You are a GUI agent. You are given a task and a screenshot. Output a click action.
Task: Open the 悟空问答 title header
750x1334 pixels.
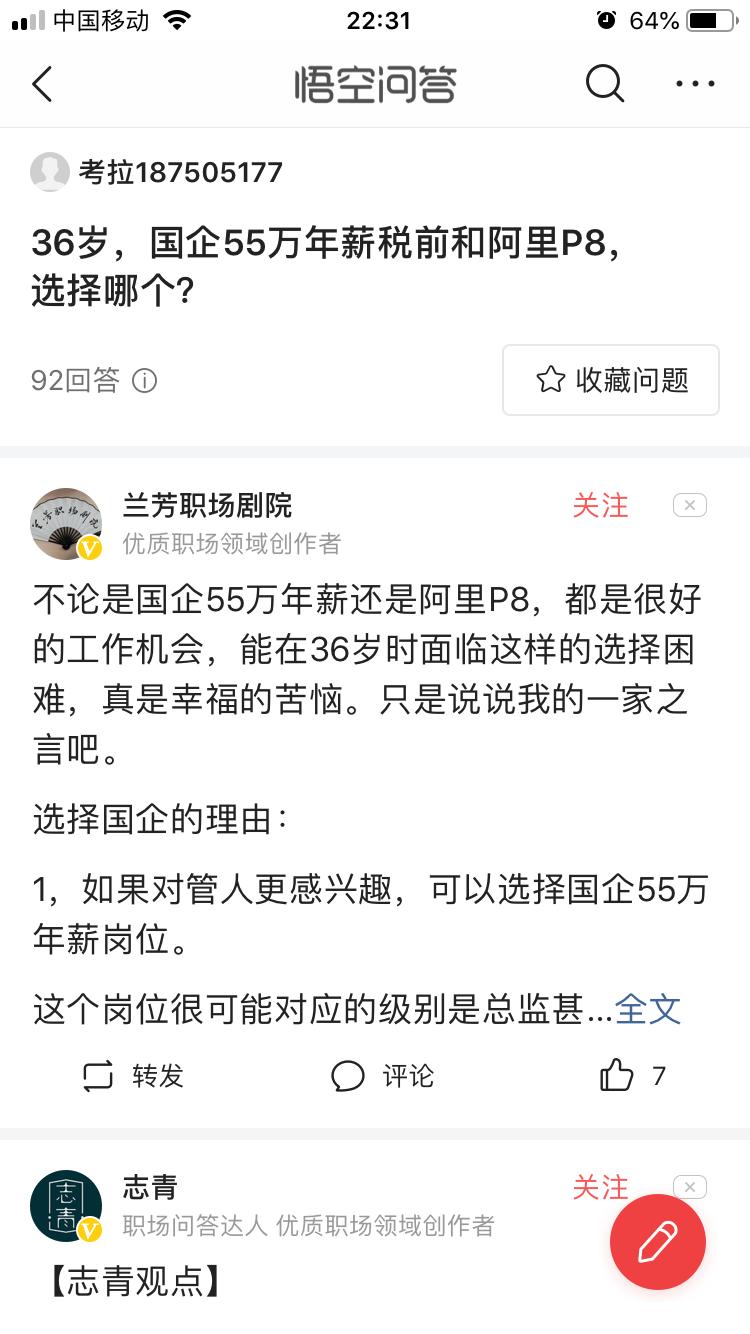[x=375, y=84]
